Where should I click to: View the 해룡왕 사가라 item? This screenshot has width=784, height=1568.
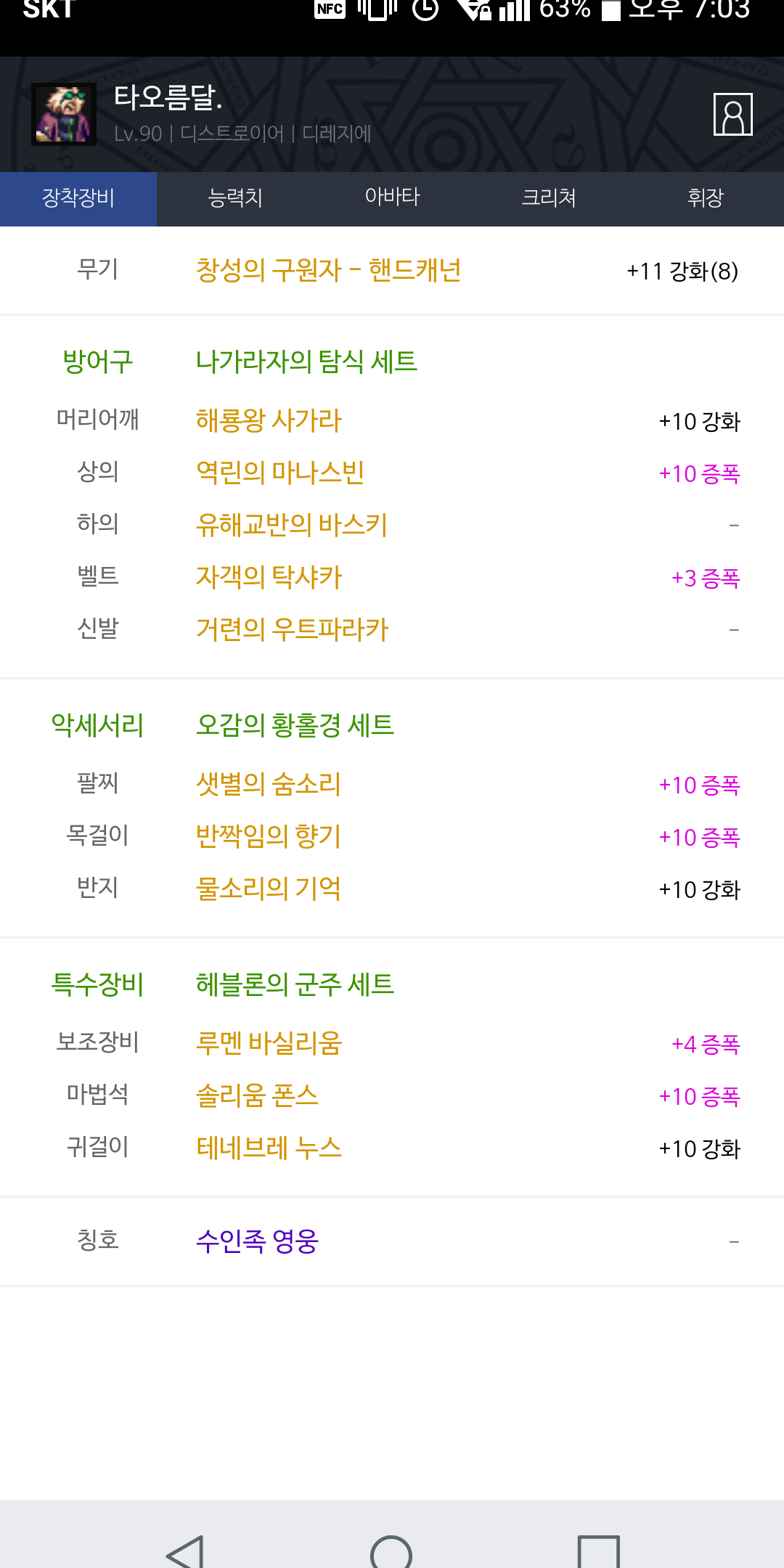click(x=269, y=421)
